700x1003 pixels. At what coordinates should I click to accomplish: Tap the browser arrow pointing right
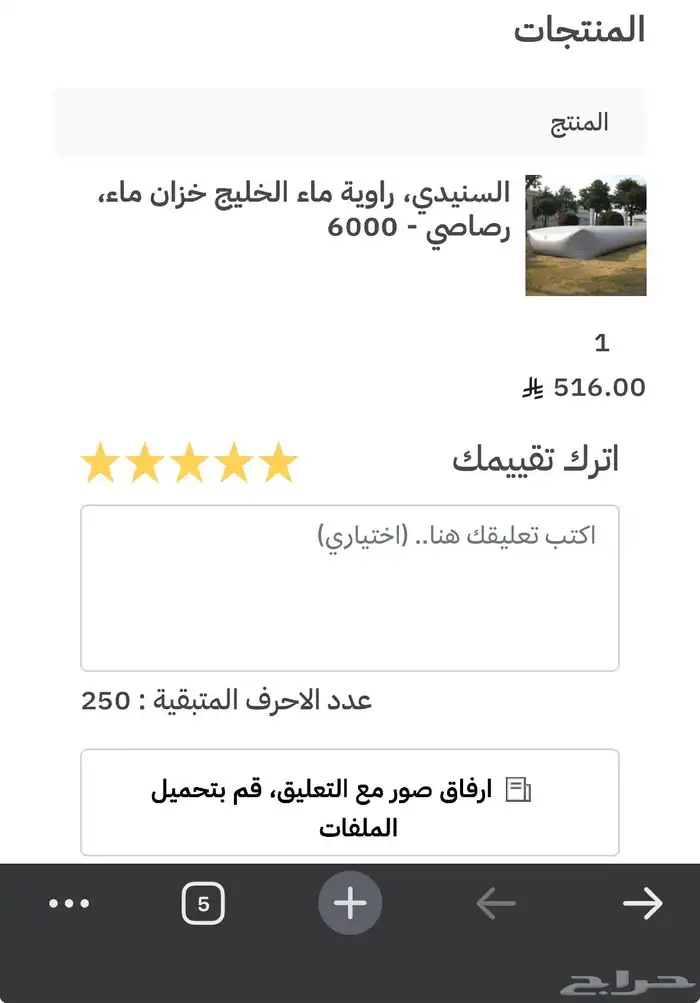(642, 904)
